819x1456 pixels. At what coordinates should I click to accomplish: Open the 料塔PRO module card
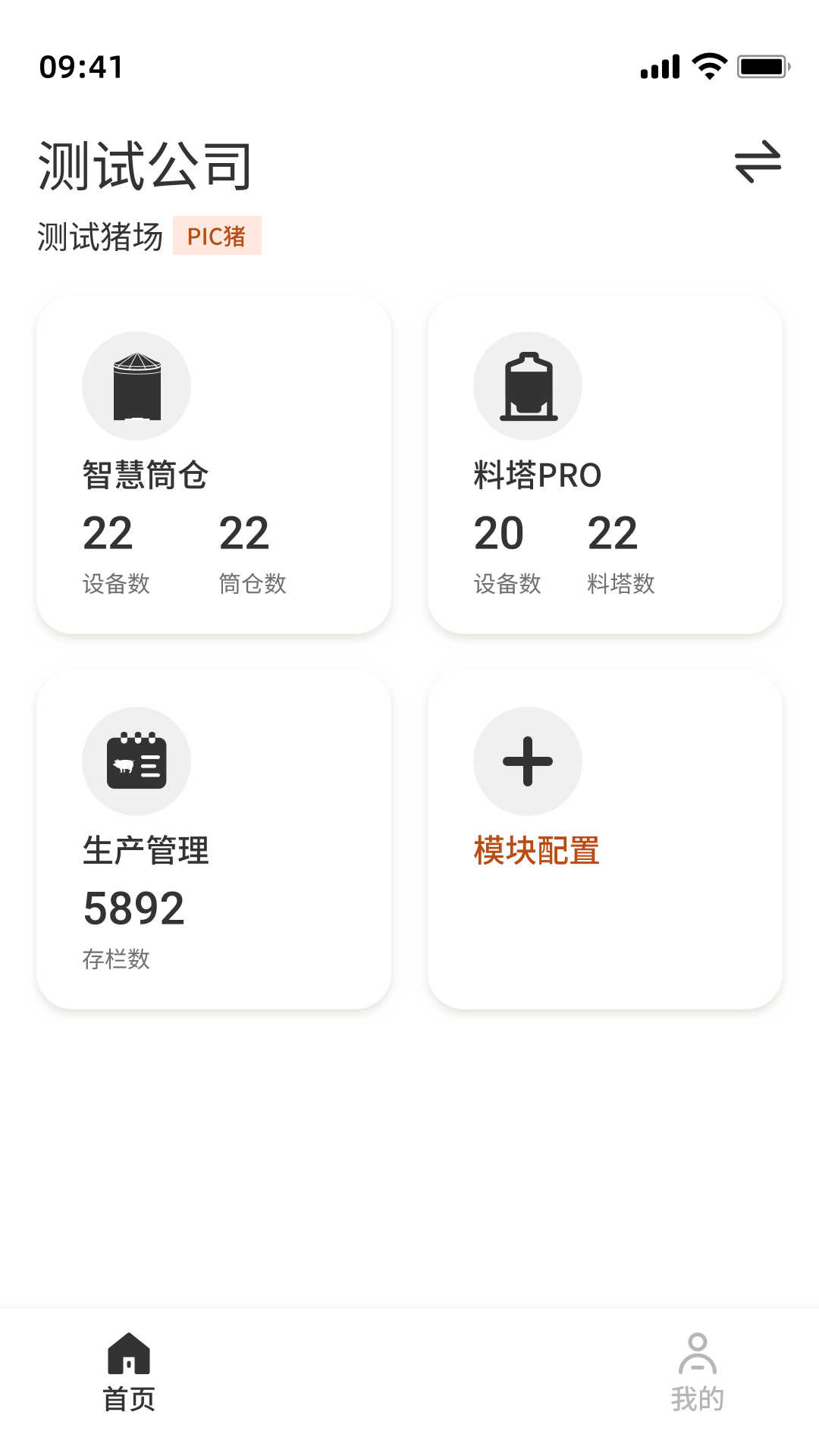pos(604,463)
